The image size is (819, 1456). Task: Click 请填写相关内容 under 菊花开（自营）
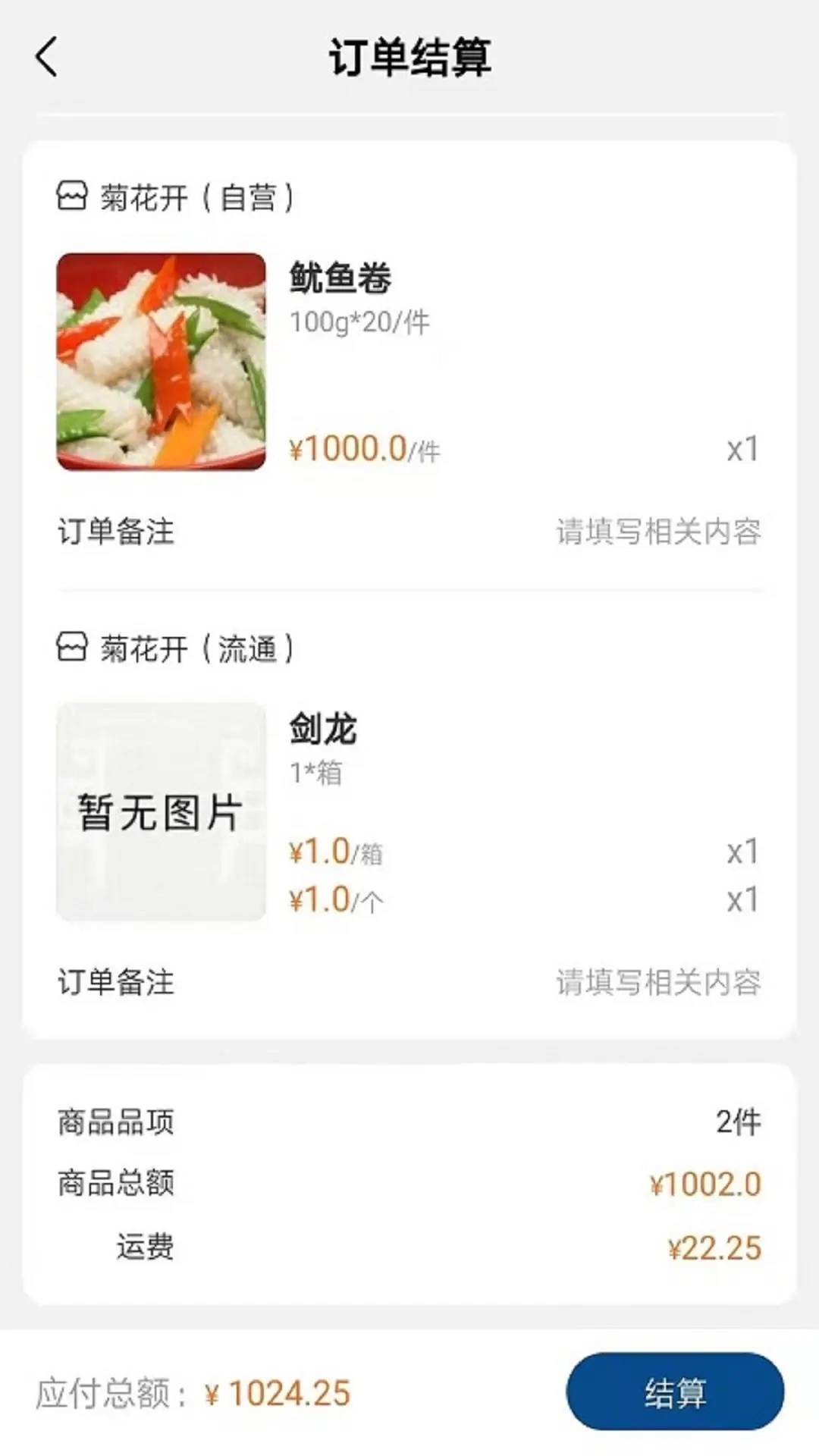pos(658,532)
